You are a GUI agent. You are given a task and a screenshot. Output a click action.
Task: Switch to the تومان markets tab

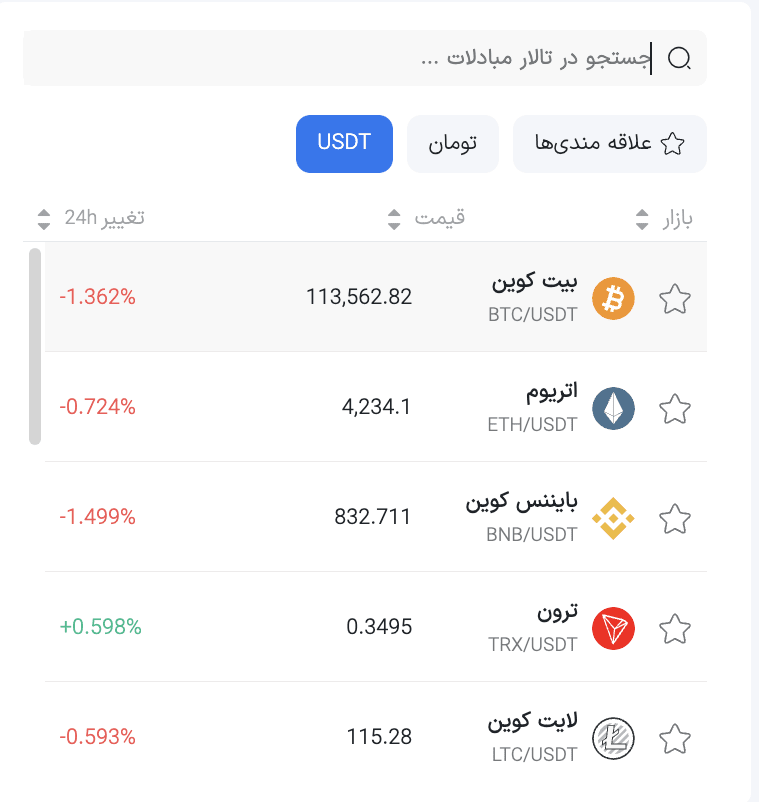452,144
